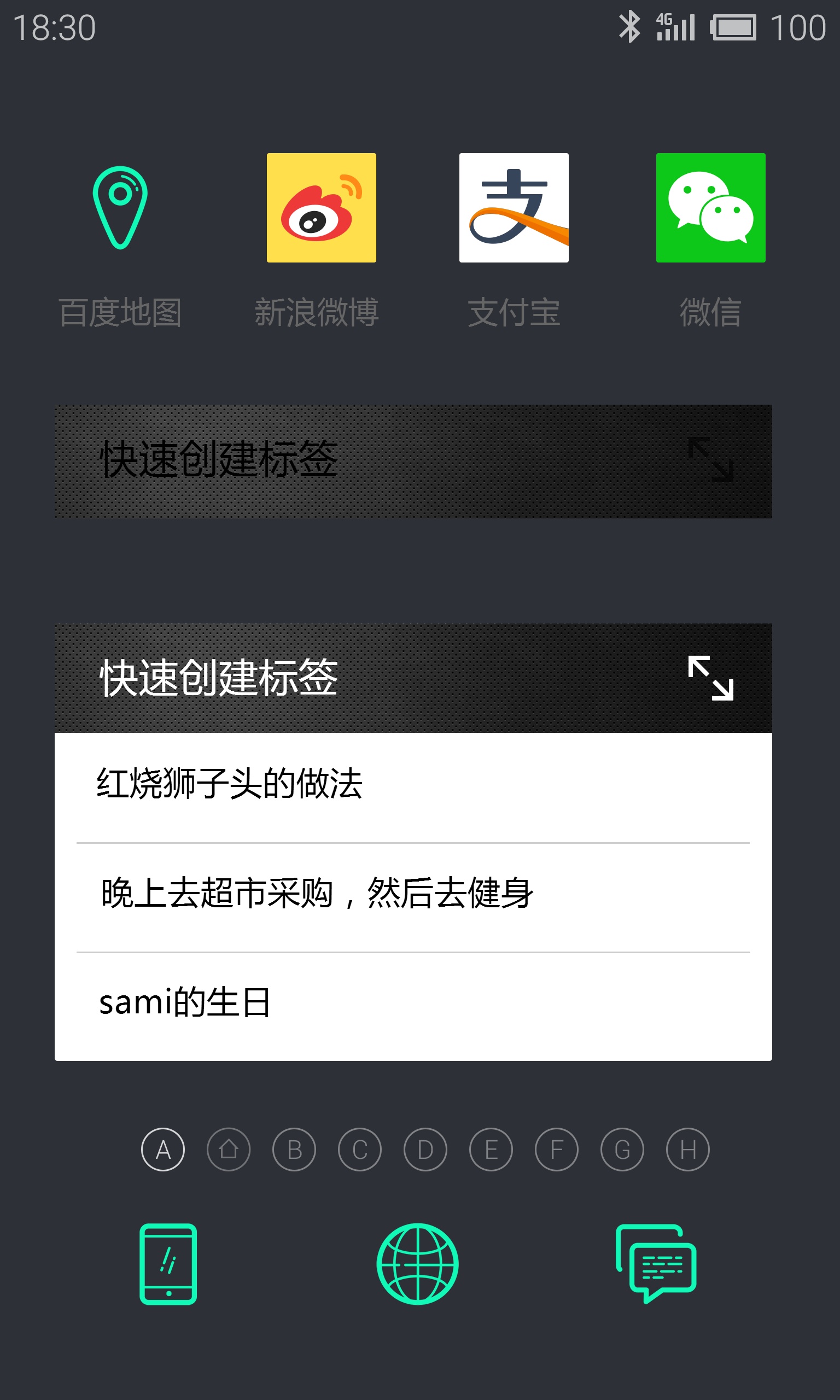This screenshot has height=1400, width=840.
Task: Switch to page B indicator
Action: coord(294,1150)
